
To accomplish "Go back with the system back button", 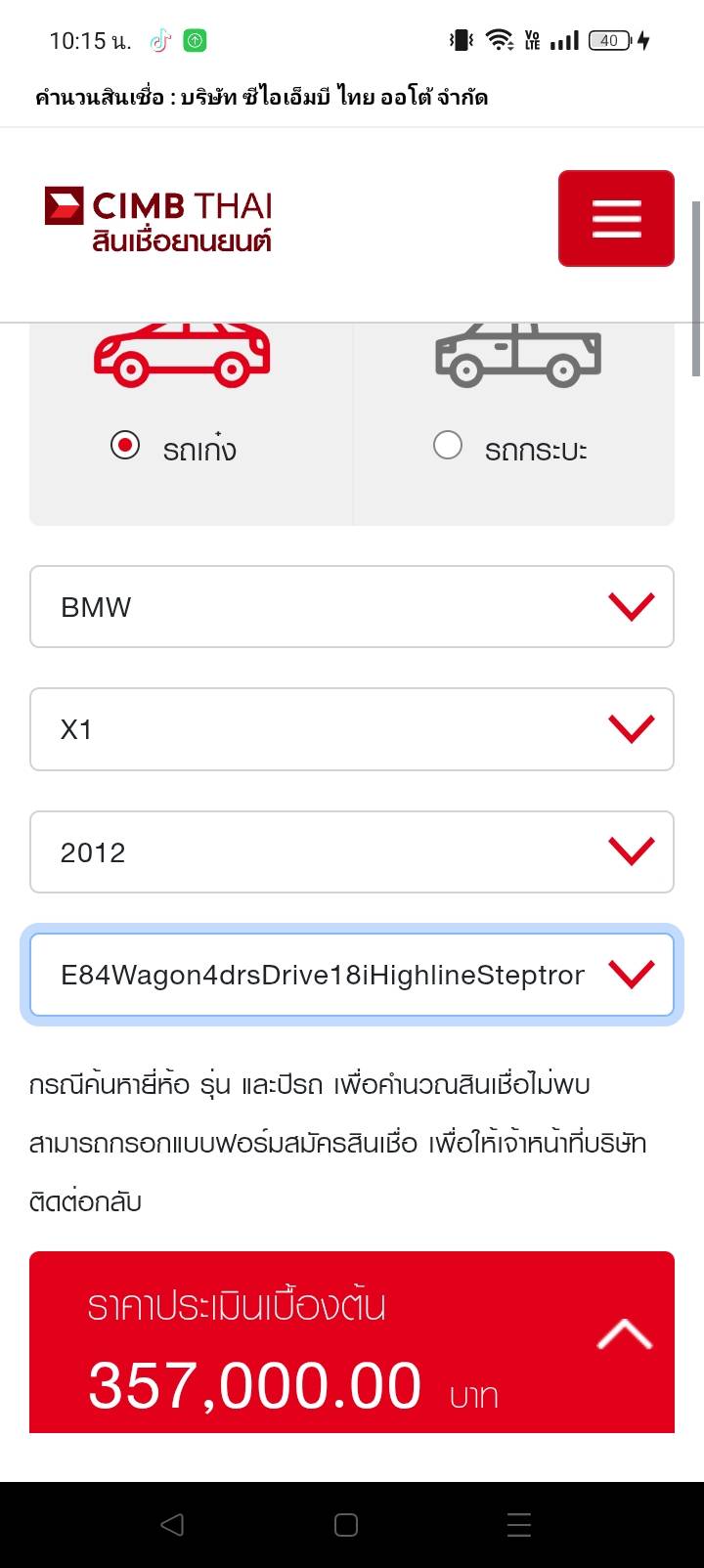I will click(172, 1525).
